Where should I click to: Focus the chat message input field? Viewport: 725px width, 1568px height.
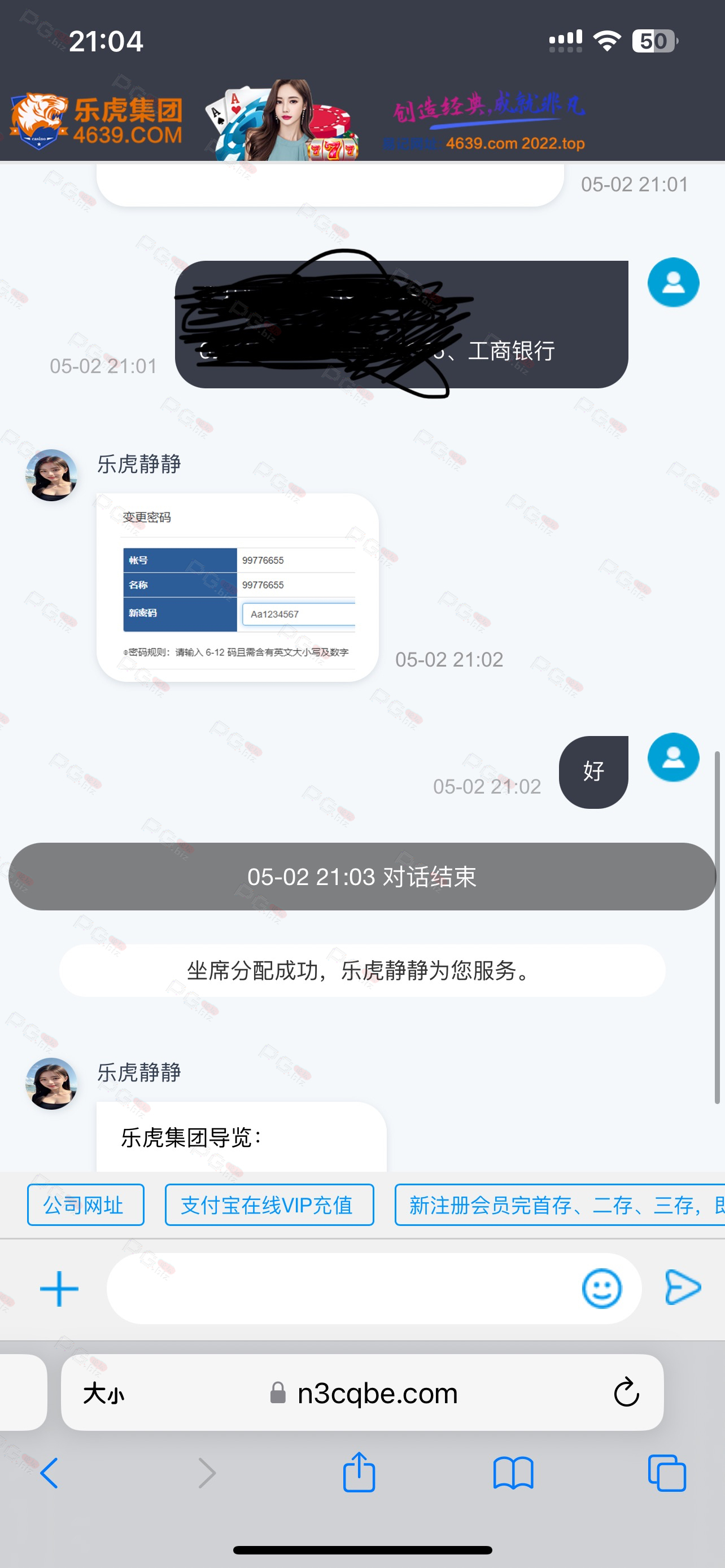point(341,1289)
